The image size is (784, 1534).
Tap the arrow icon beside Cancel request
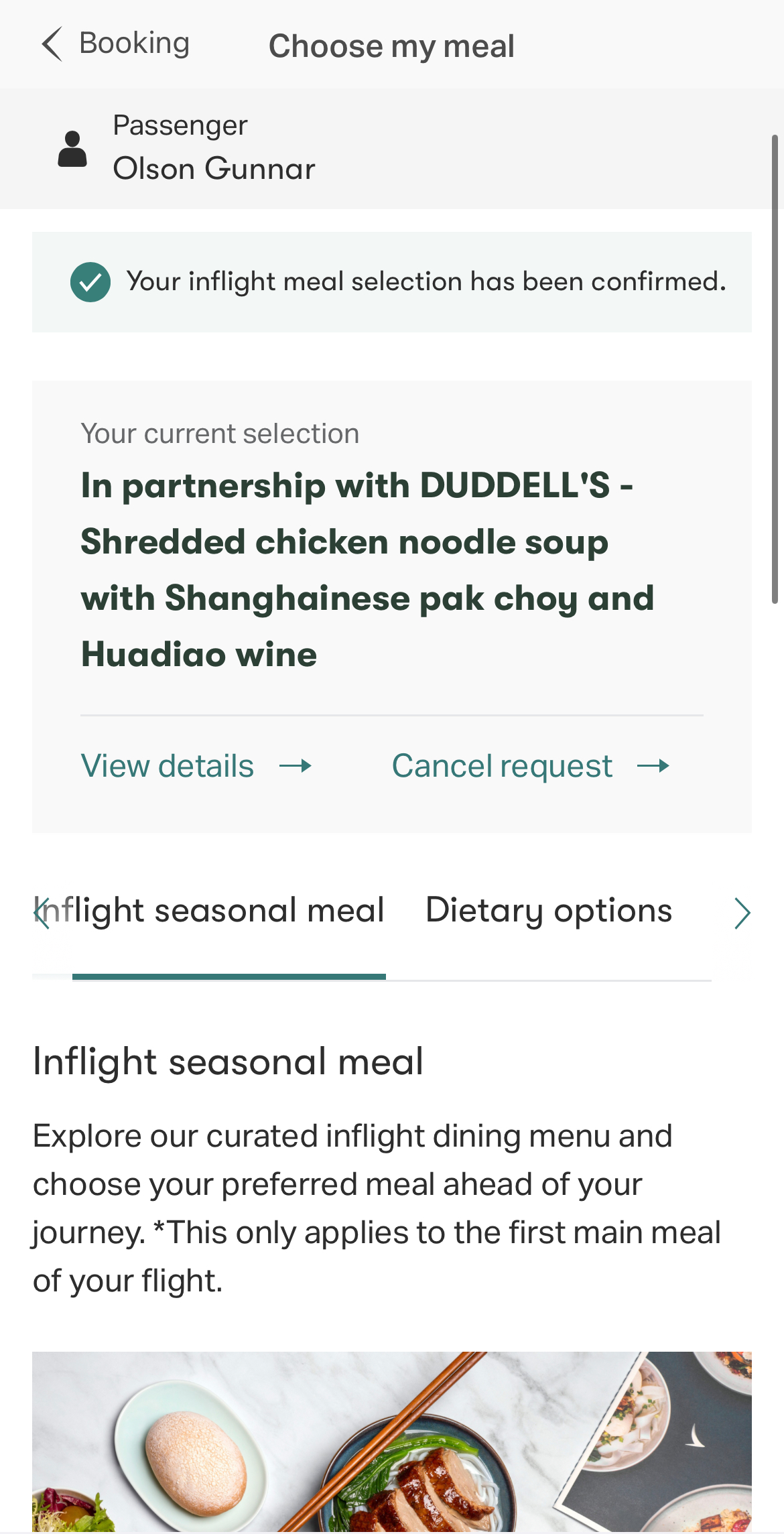click(653, 766)
